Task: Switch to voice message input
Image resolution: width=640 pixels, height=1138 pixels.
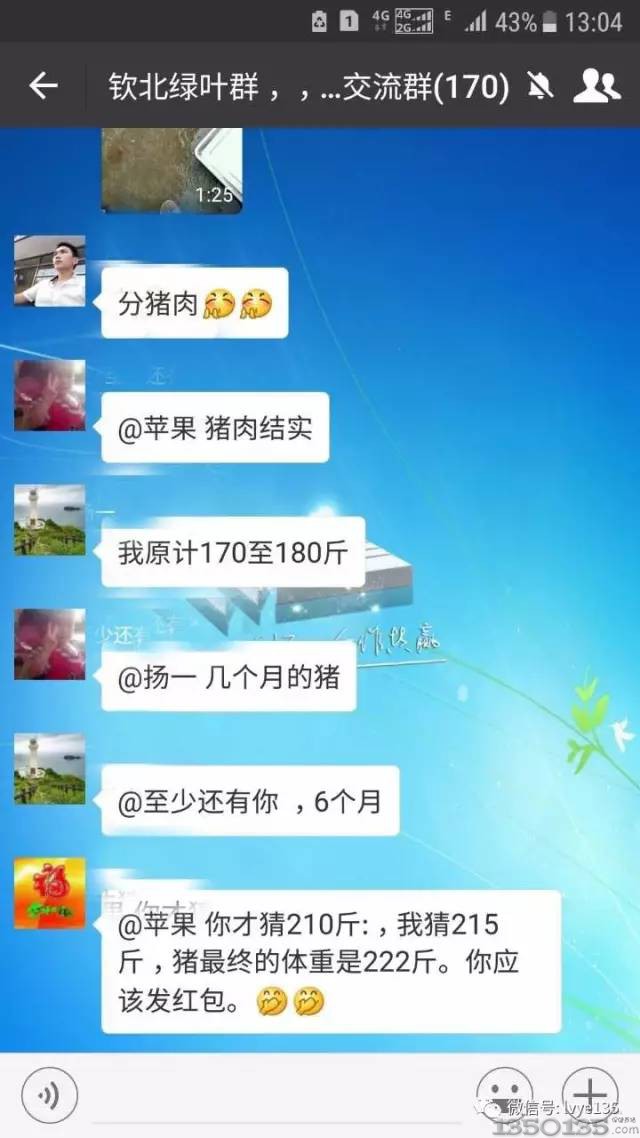Action: 49,1096
